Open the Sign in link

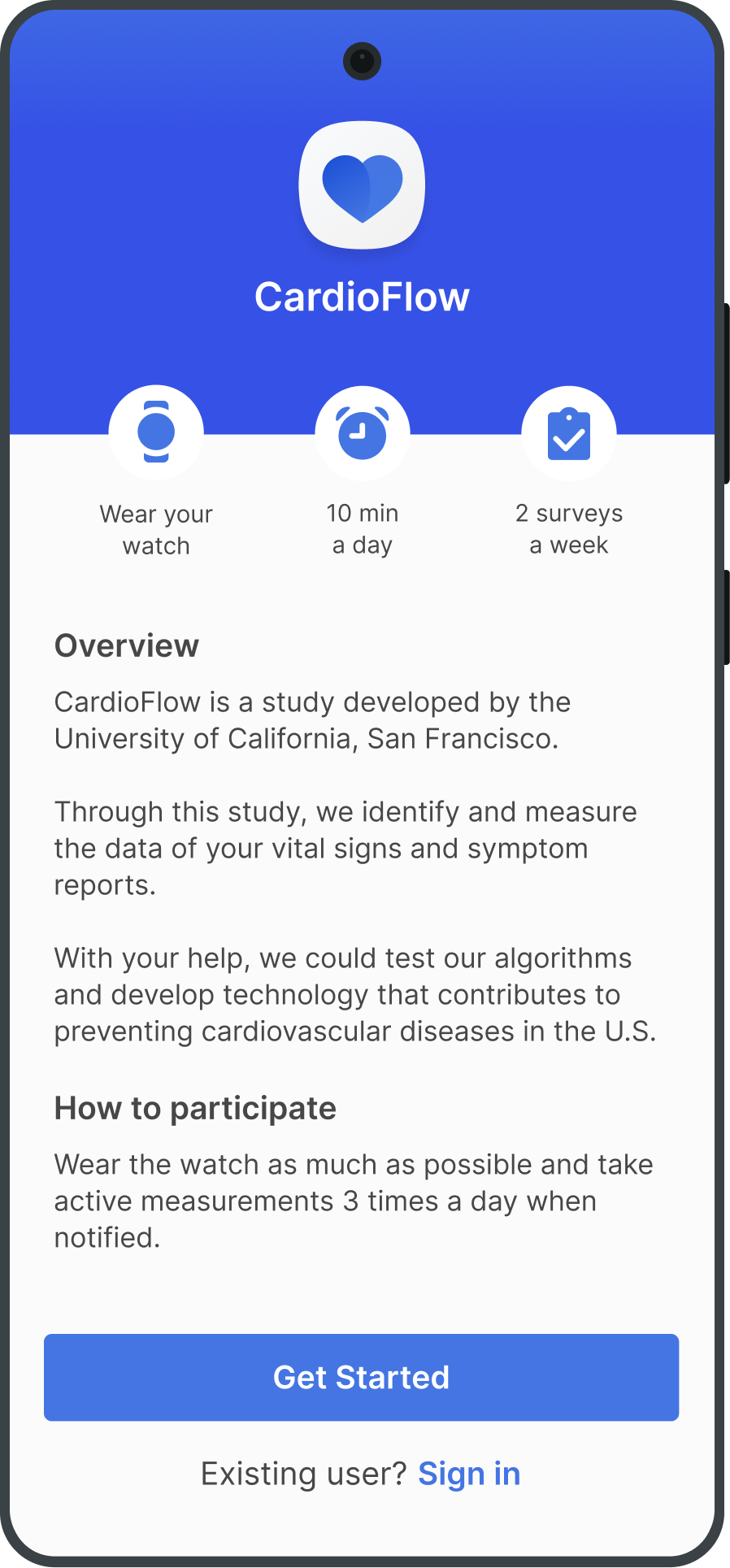[x=469, y=1474]
